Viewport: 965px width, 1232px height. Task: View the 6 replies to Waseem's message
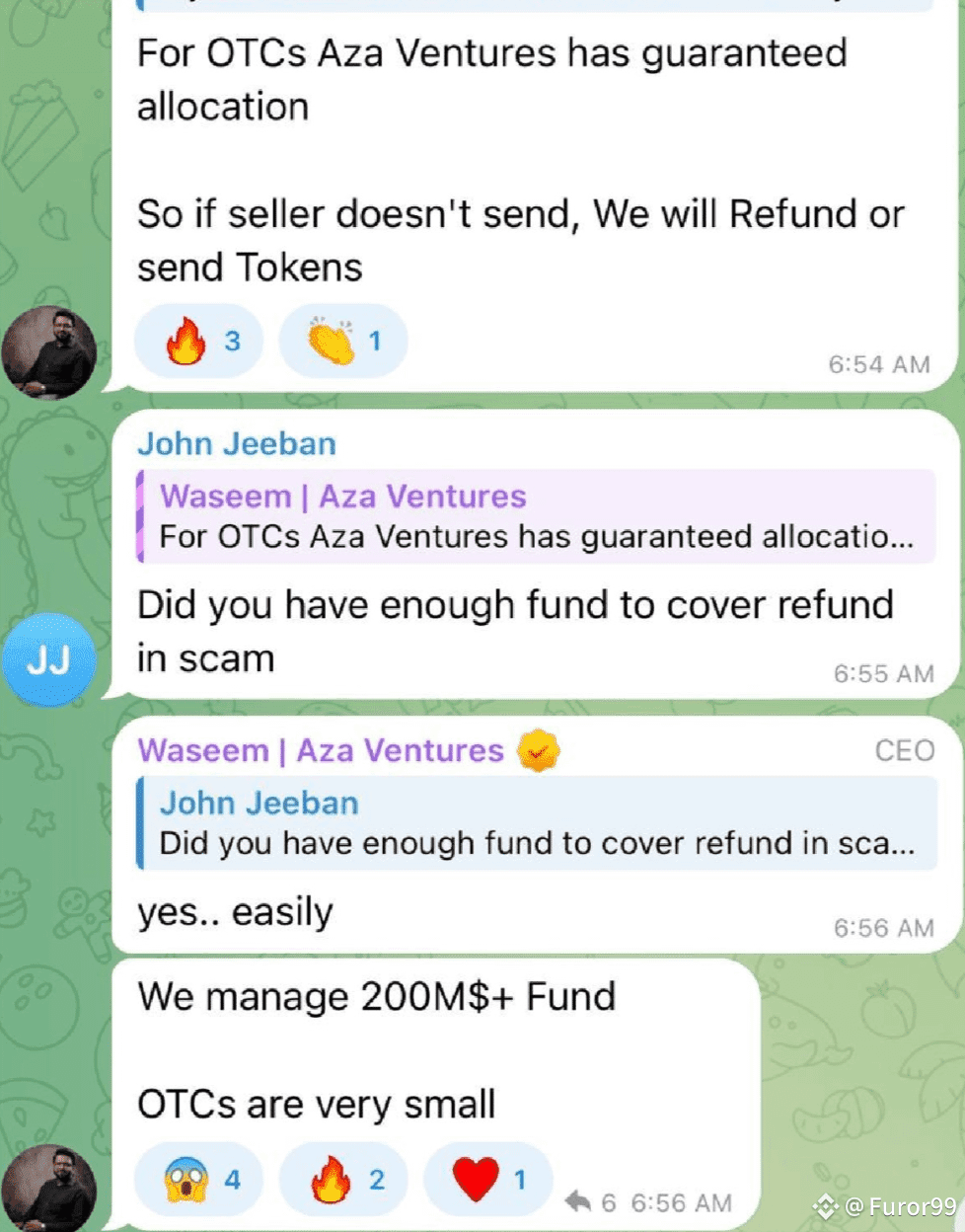pyautogui.click(x=590, y=1202)
